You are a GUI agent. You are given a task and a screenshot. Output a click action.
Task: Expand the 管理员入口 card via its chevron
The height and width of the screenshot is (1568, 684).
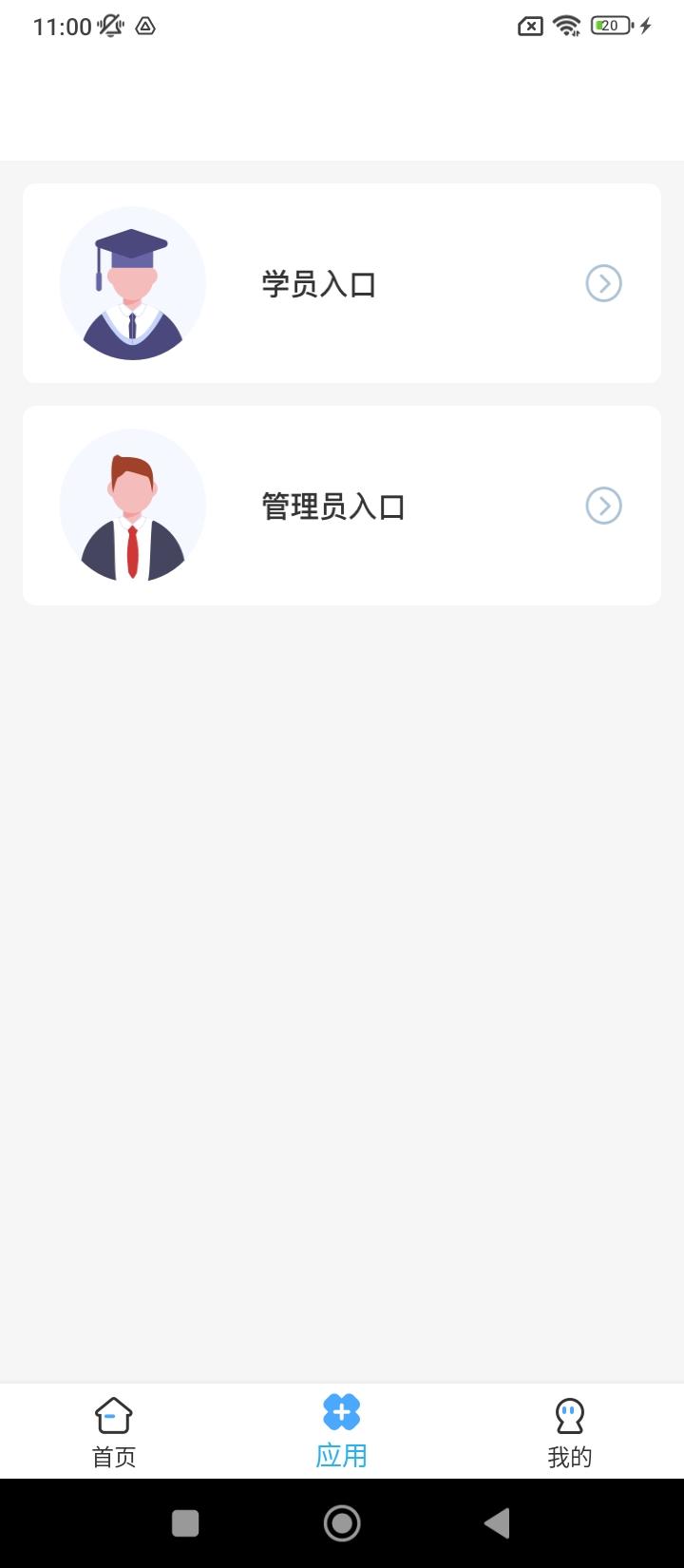(x=602, y=506)
